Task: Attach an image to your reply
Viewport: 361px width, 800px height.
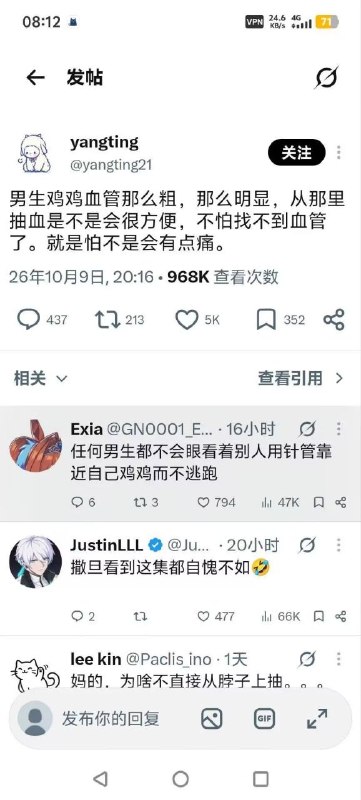Action: (x=211, y=719)
